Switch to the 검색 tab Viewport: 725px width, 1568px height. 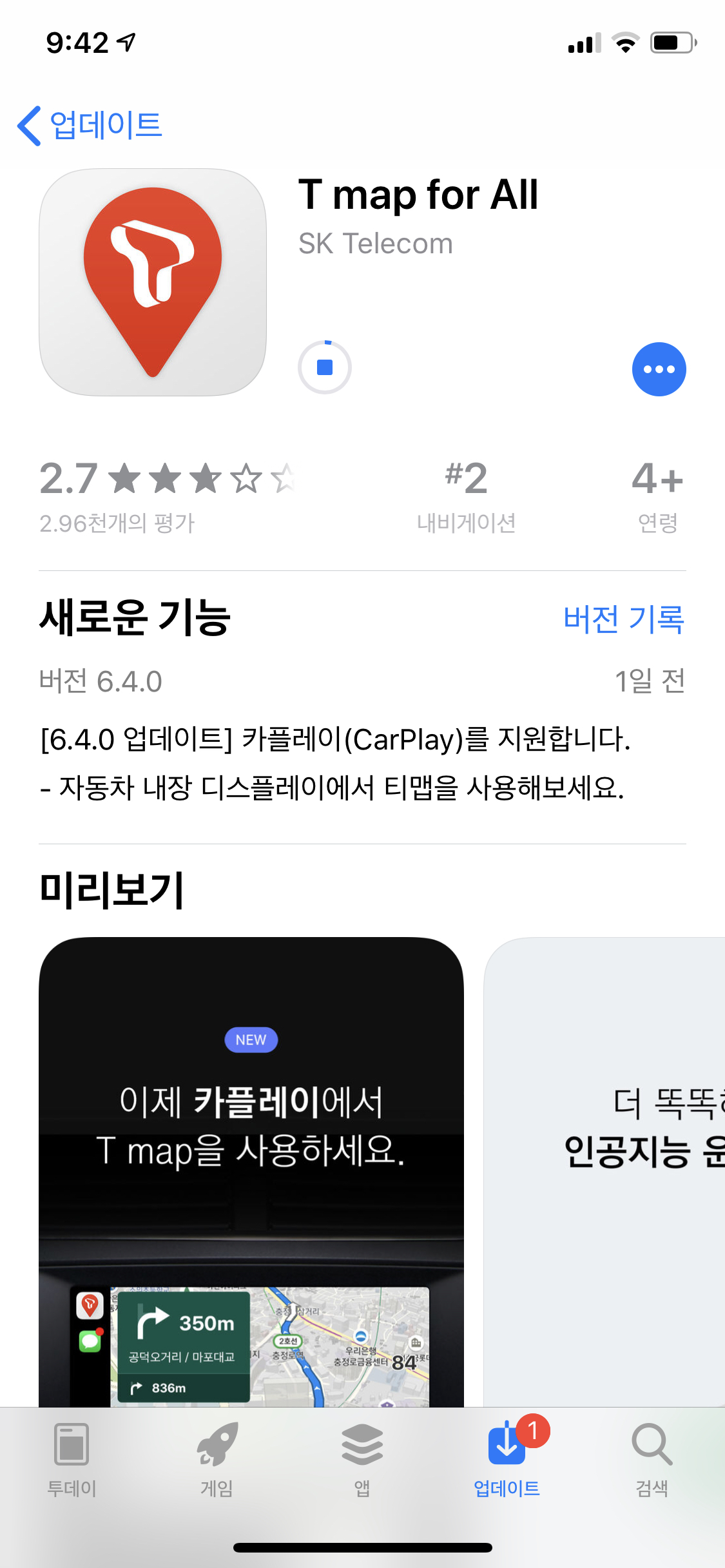tap(652, 1460)
